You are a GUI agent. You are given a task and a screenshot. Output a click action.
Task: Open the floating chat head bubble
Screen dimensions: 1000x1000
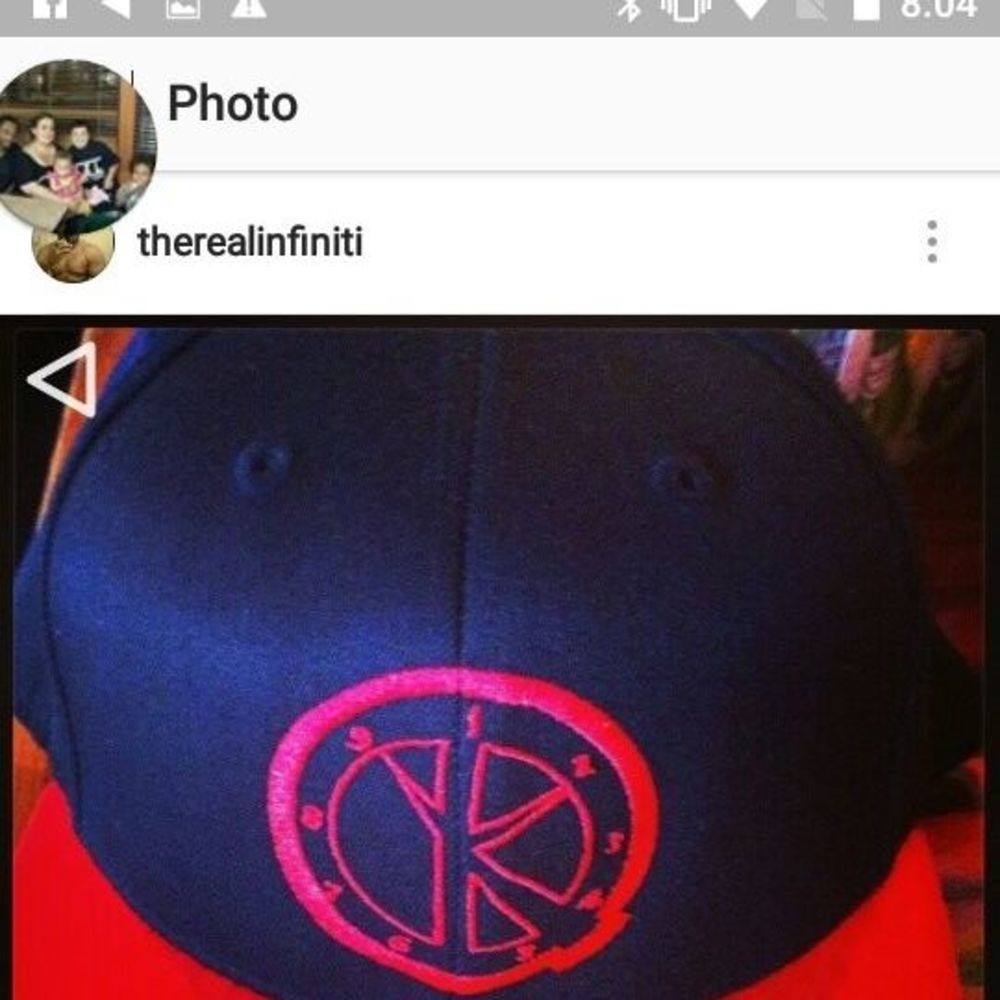77,145
